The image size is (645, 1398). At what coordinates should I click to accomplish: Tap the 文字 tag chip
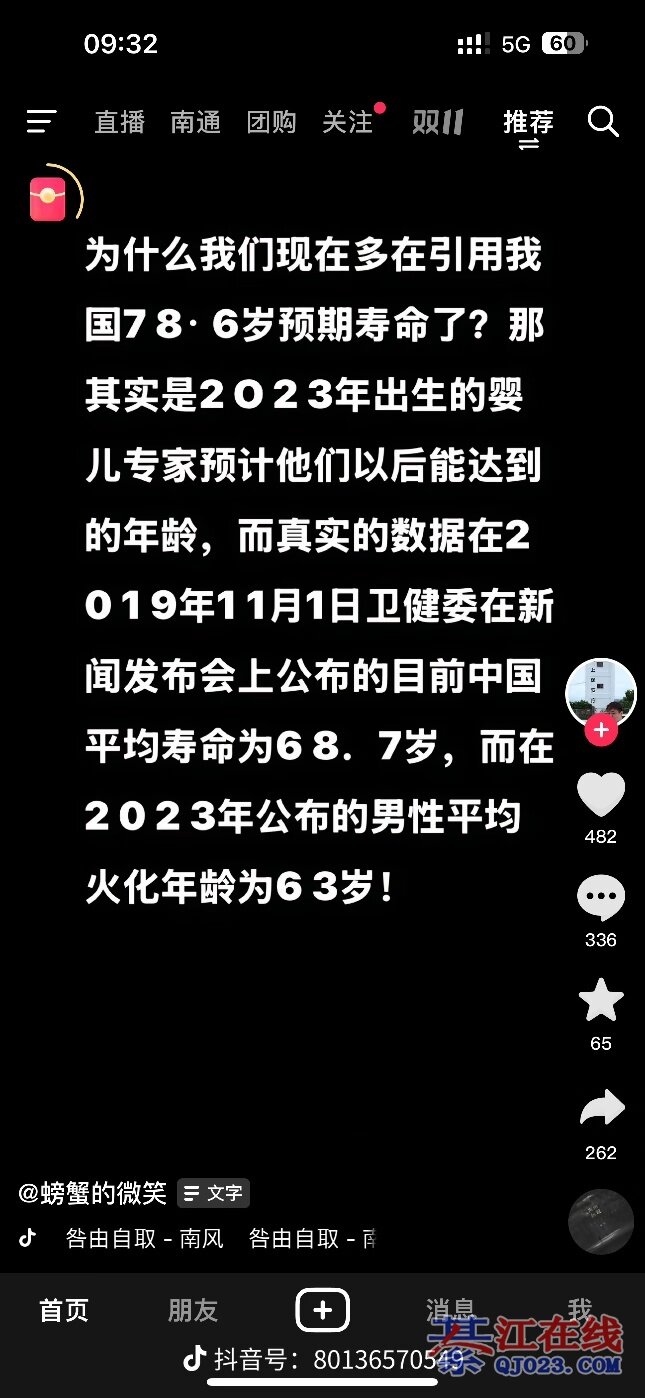click(213, 1193)
